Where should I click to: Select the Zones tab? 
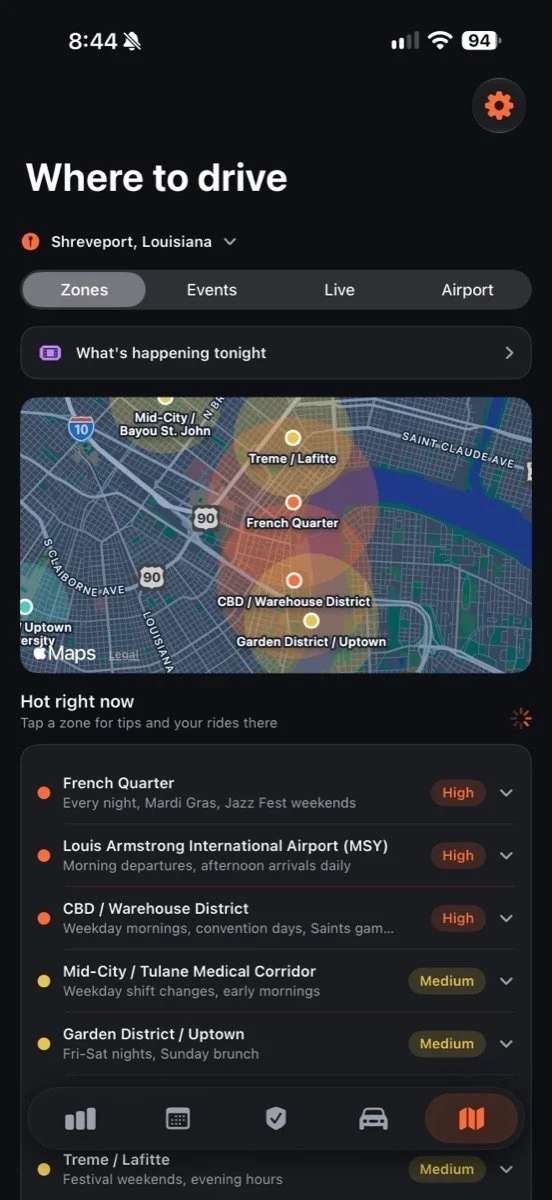click(x=84, y=290)
